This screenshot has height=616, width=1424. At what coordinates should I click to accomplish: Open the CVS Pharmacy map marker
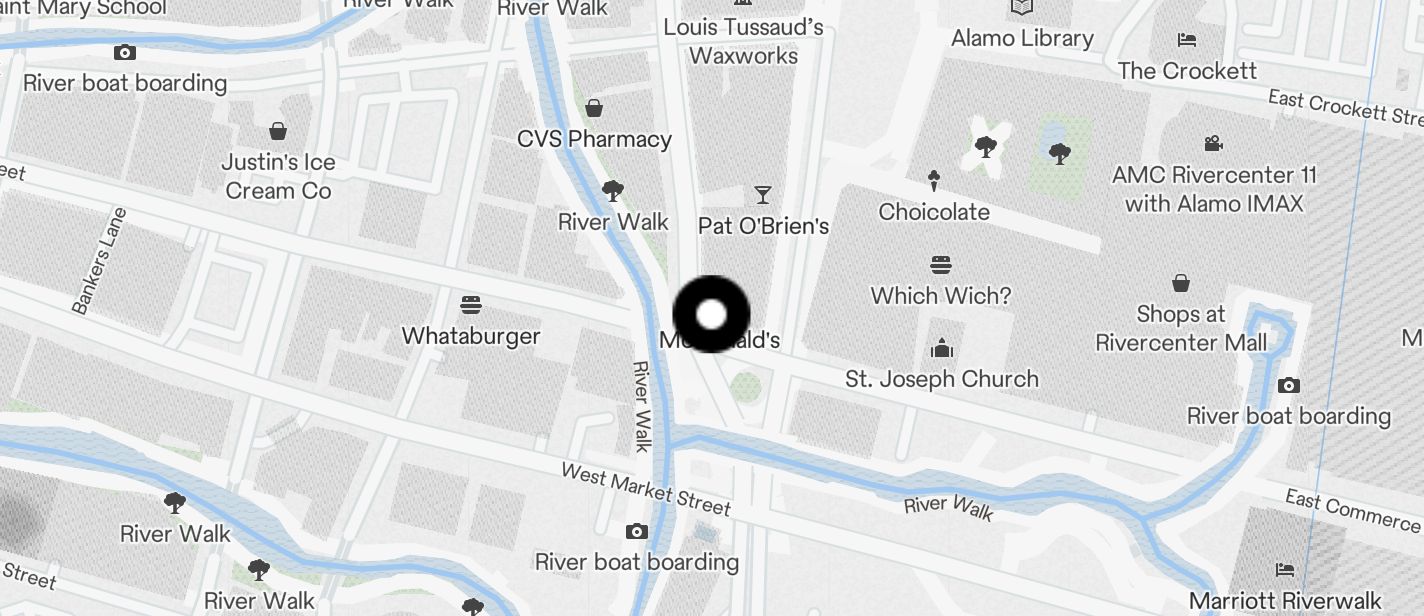pyautogui.click(x=594, y=108)
